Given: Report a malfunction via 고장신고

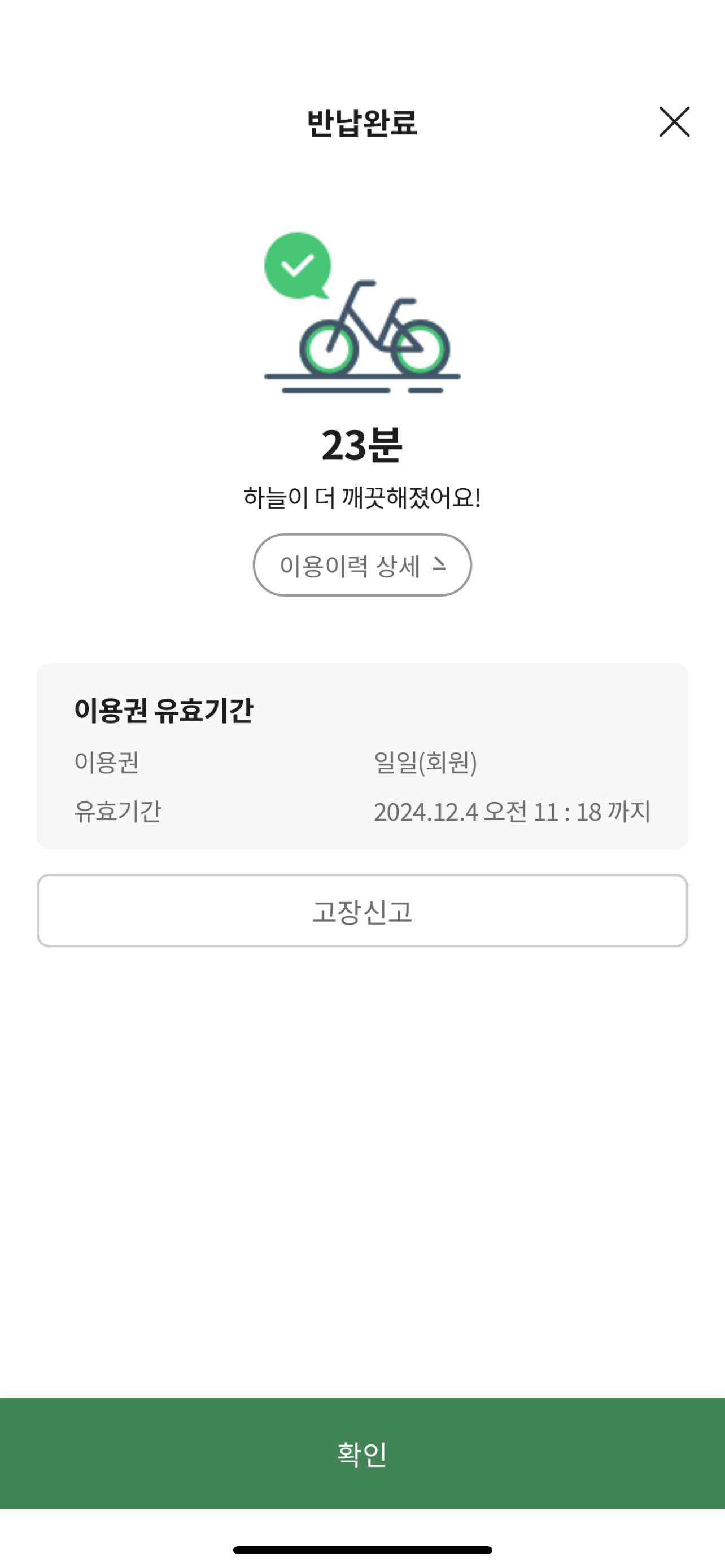Looking at the screenshot, I should pos(362,910).
